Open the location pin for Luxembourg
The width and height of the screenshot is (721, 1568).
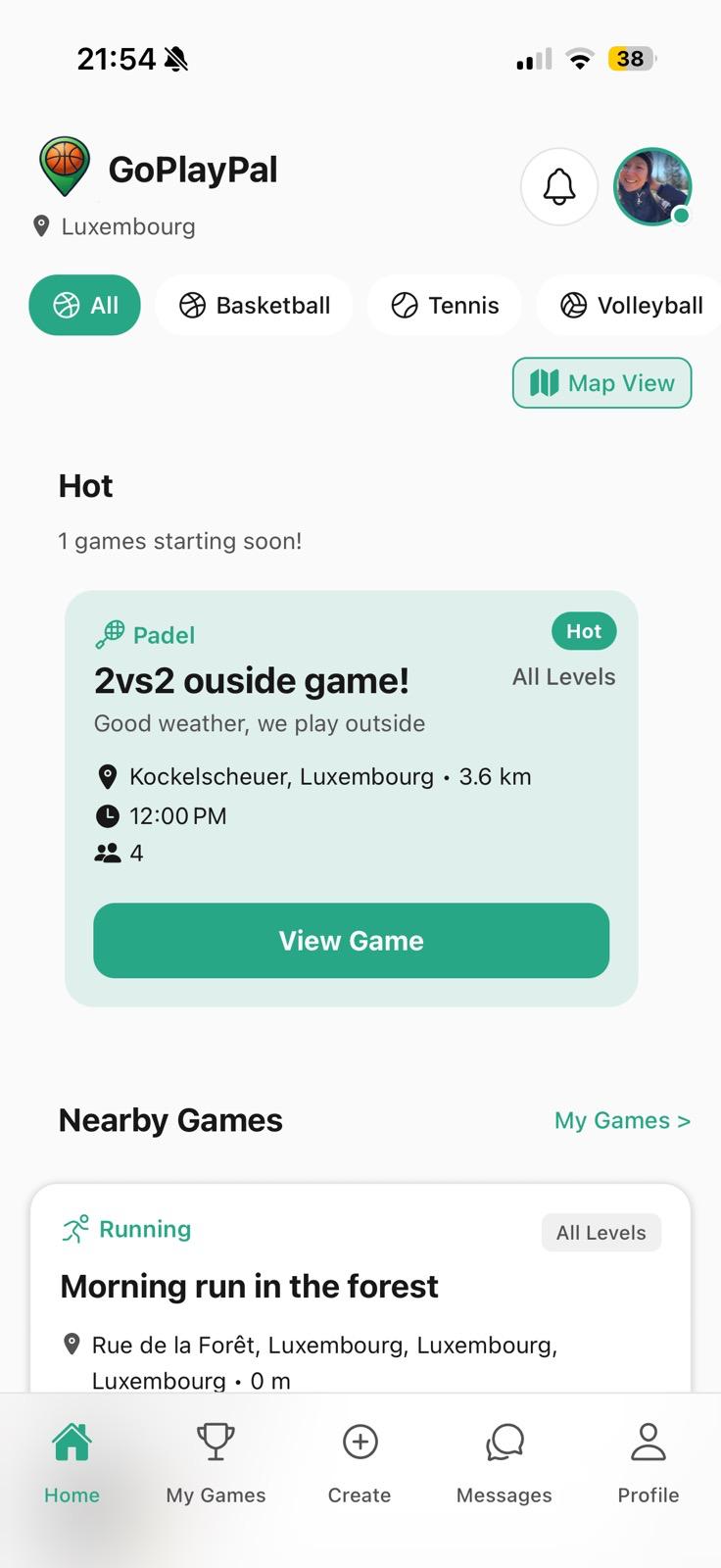point(41,226)
